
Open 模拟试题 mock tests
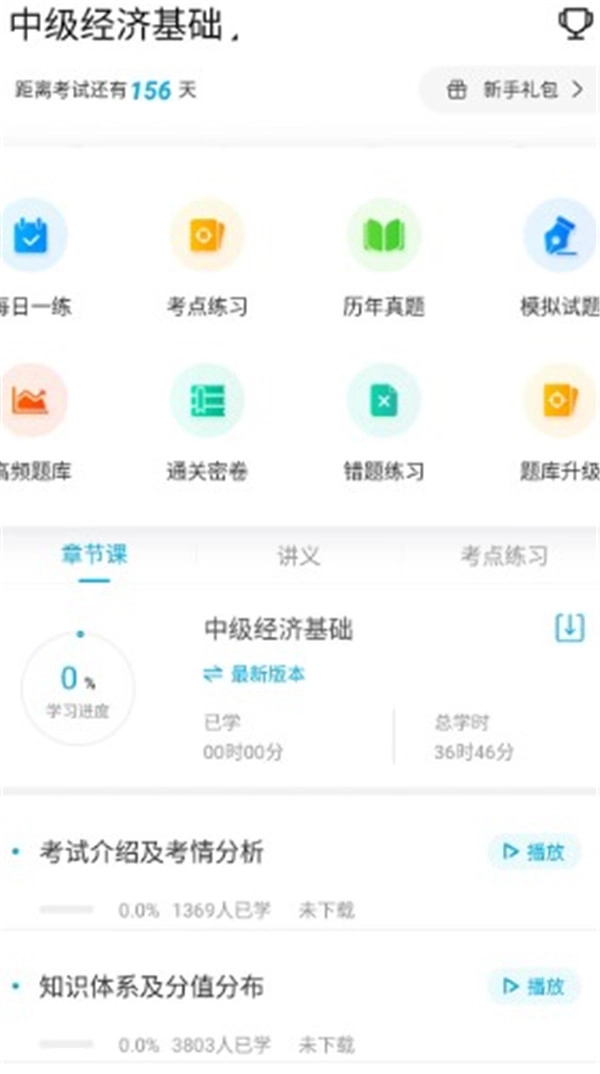pyautogui.click(x=560, y=238)
